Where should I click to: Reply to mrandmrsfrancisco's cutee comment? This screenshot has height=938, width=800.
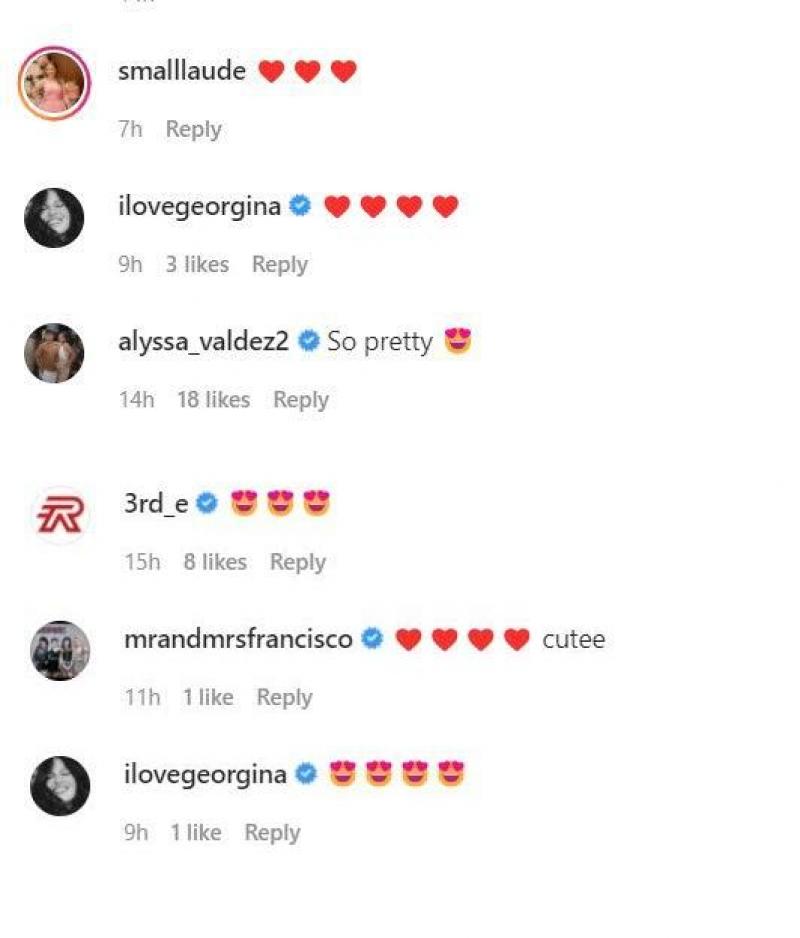coord(284,697)
